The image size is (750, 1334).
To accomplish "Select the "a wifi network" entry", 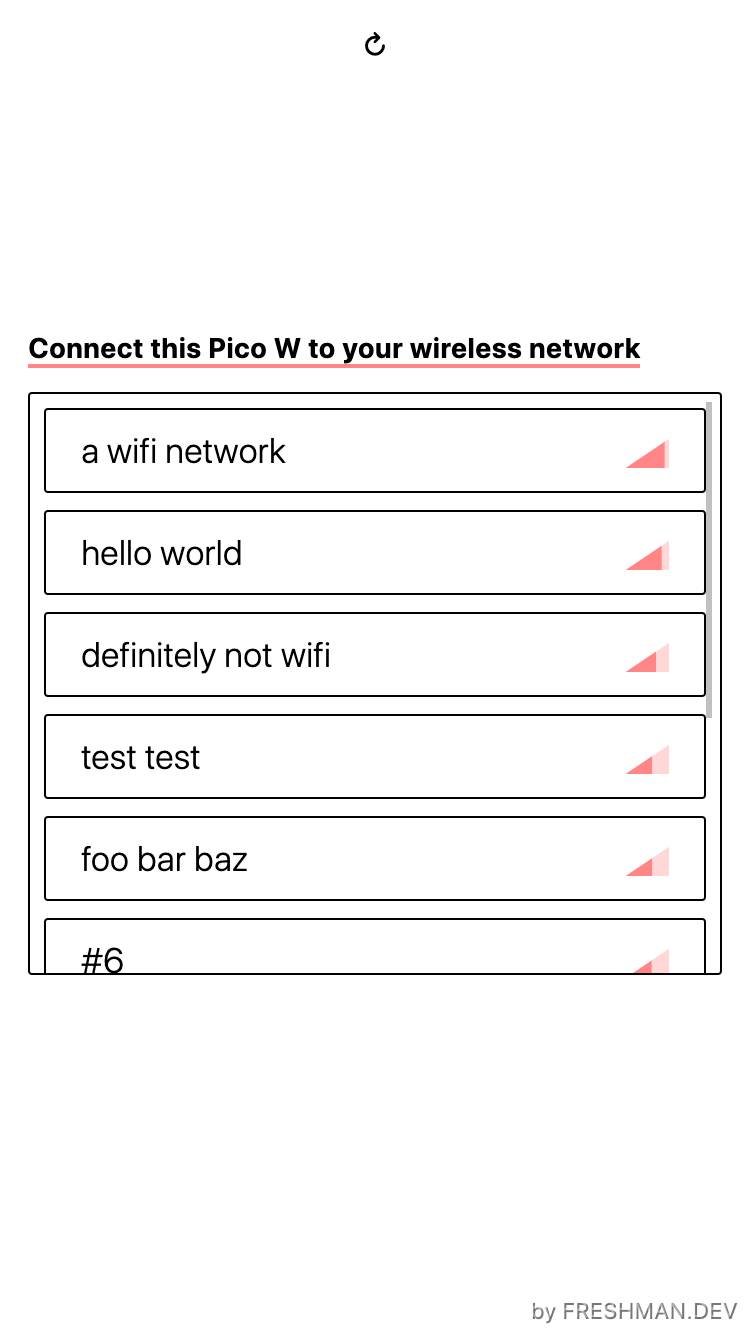I will coord(375,450).
